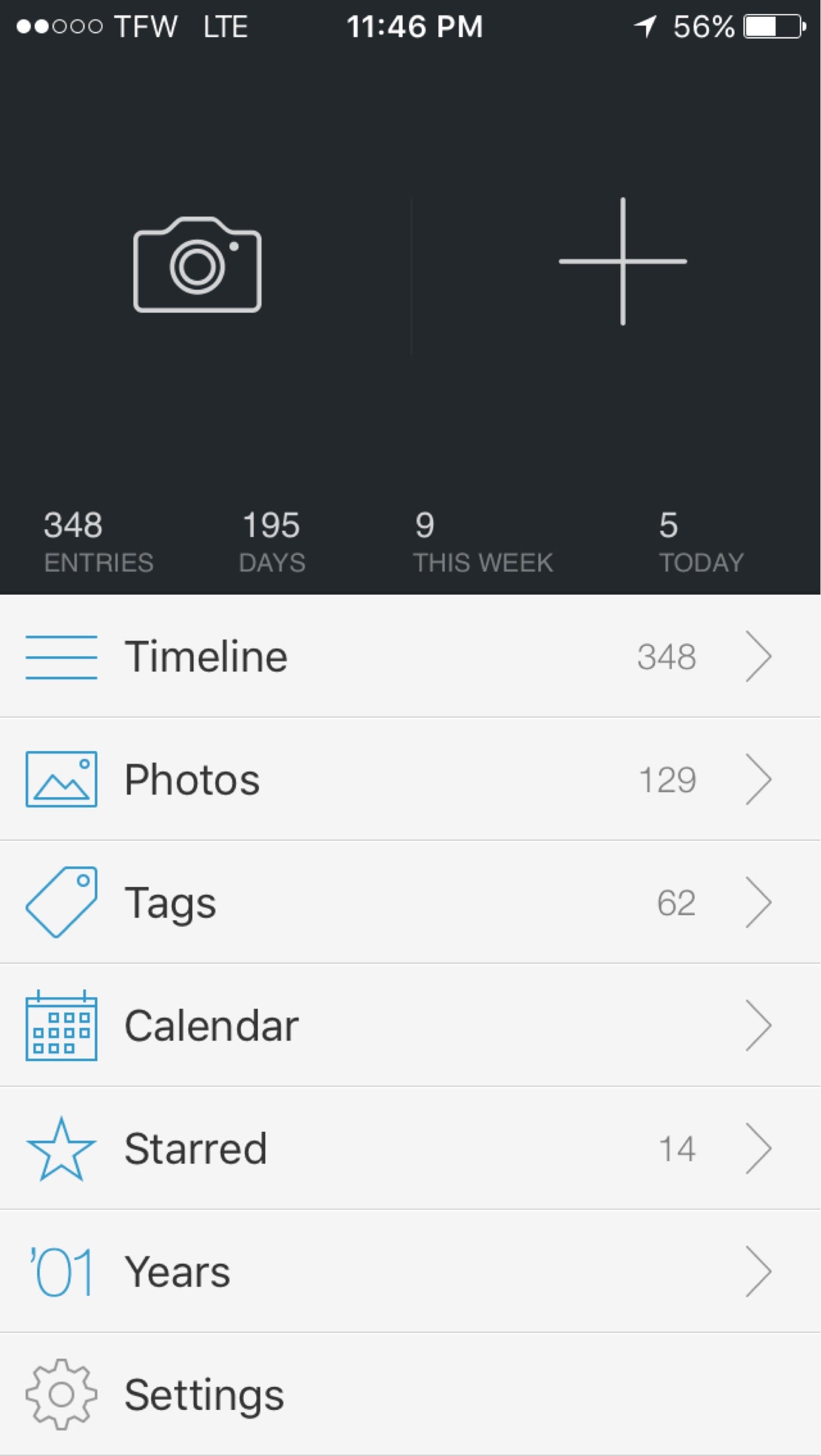This screenshot has width=821, height=1456.
Task: Open the Calendar view
Action: [x=410, y=1026]
